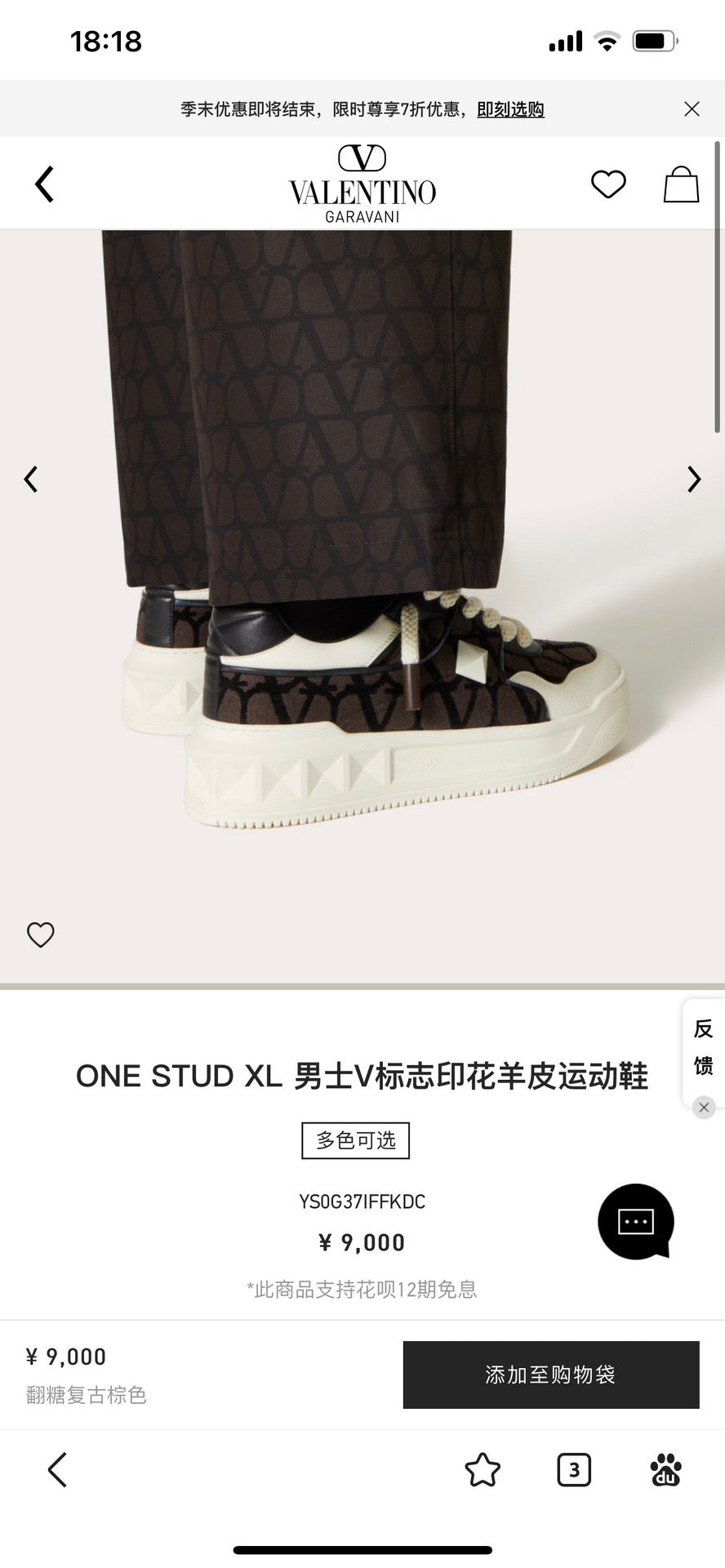725x1568 pixels.
Task: Close the feedback widget
Action: [704, 1108]
